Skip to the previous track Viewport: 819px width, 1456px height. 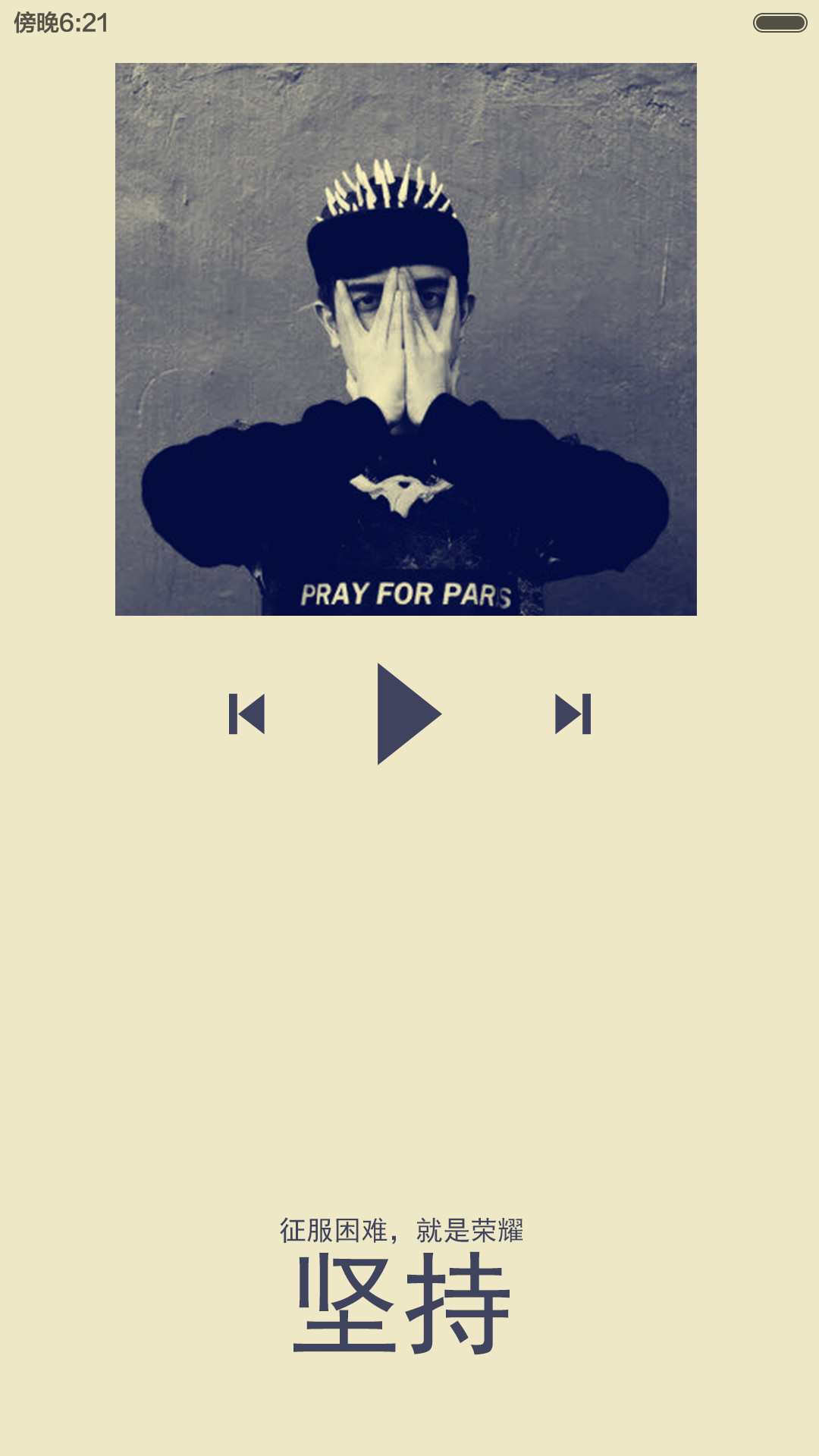point(246,714)
